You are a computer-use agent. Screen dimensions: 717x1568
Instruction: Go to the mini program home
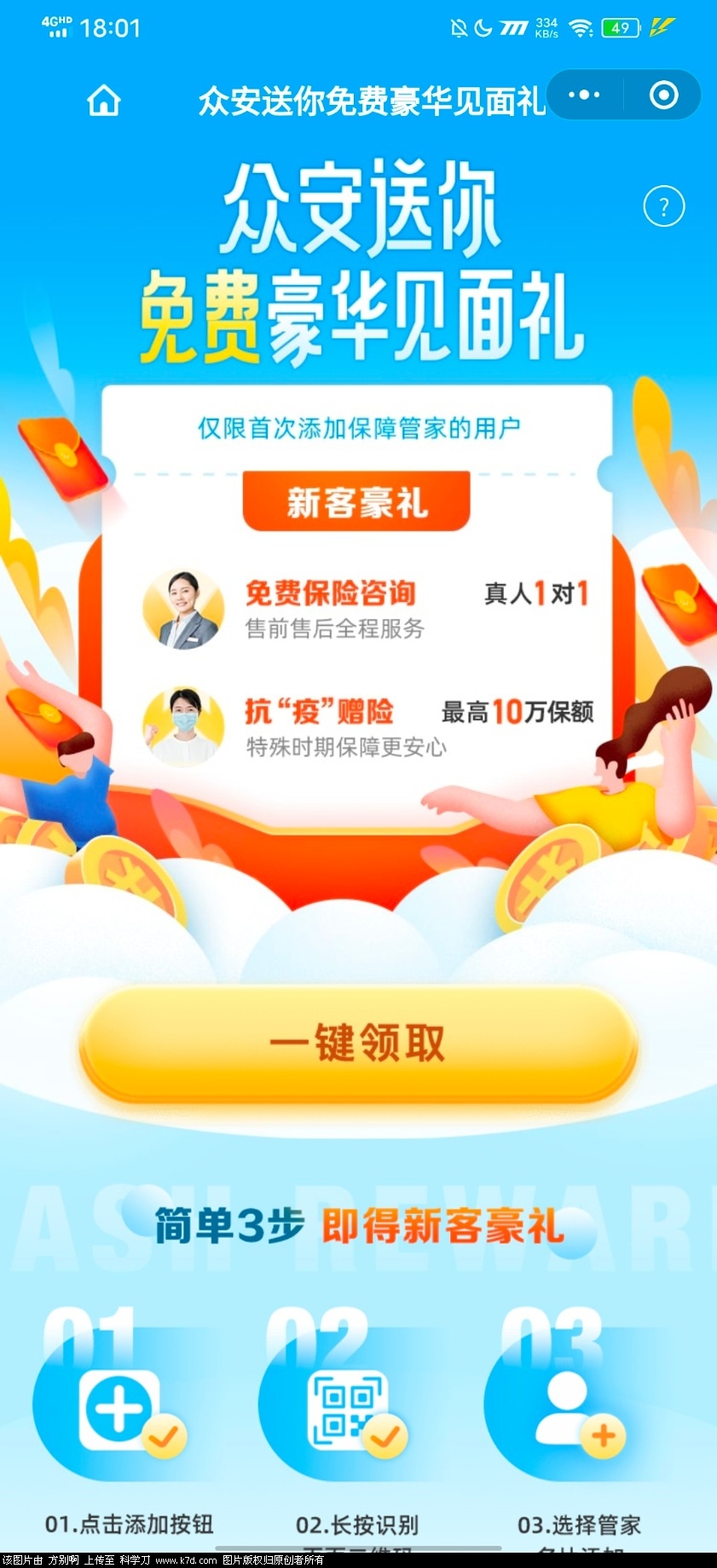tap(104, 101)
